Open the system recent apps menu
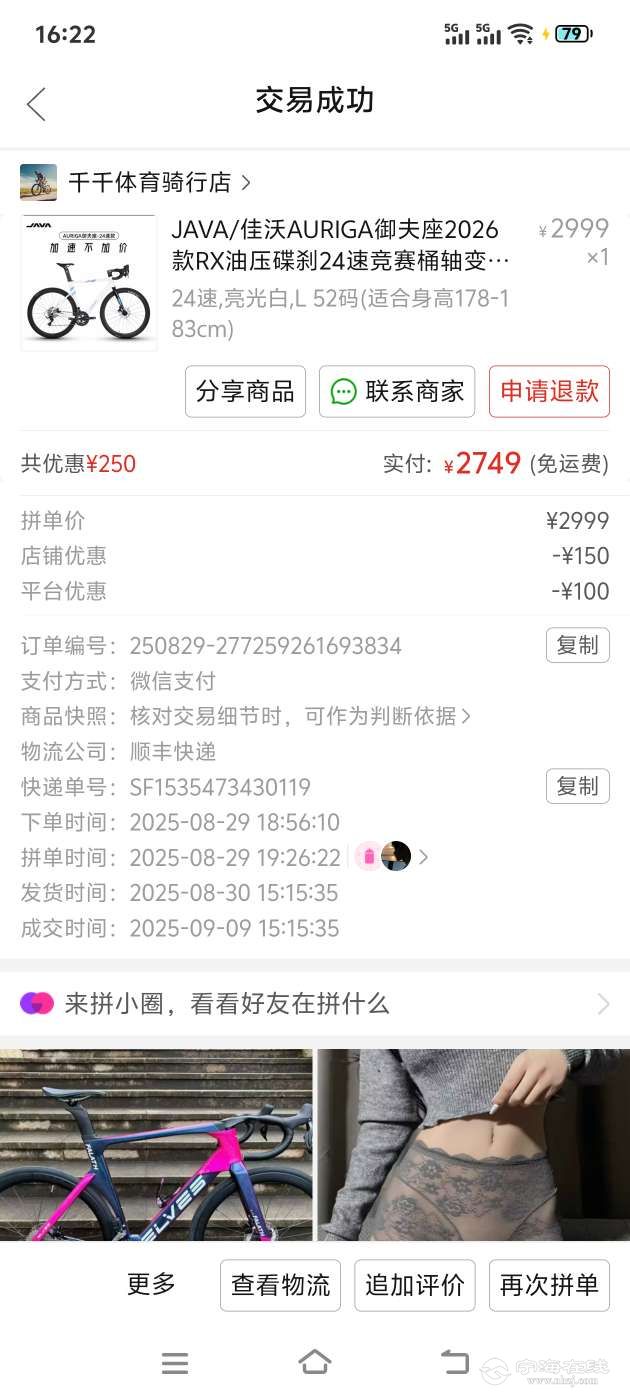 (175, 1362)
